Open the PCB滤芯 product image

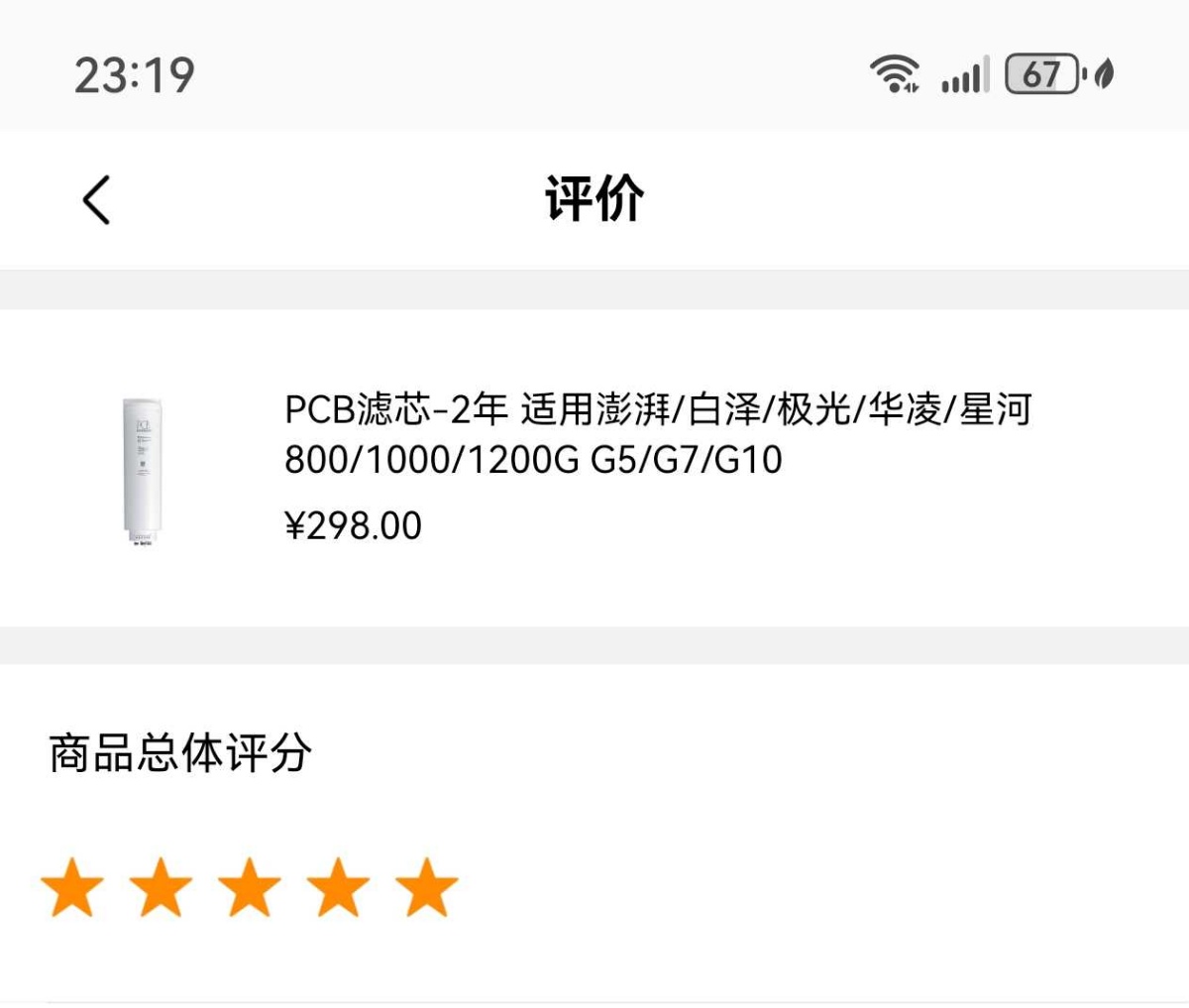point(143,472)
